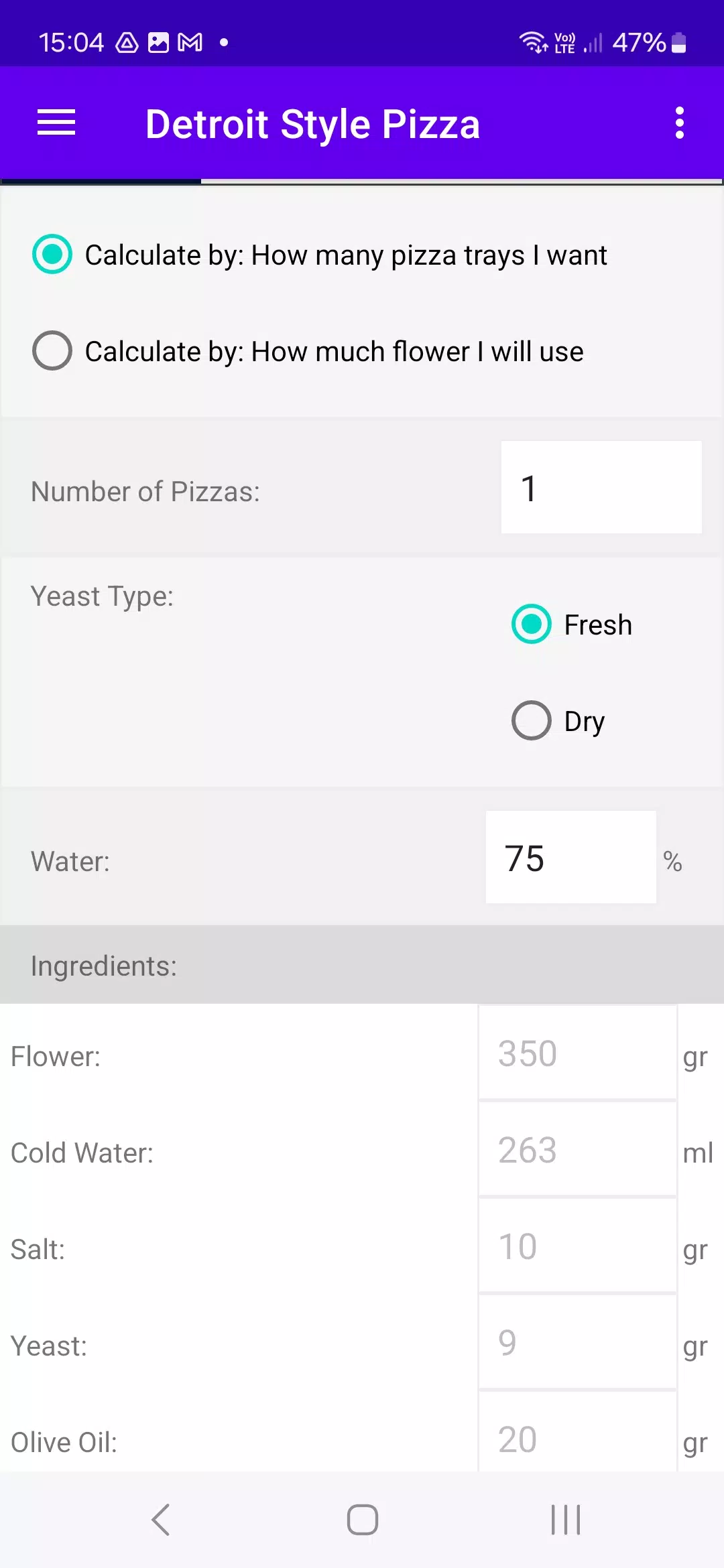724x1568 pixels.
Task: Open the hamburger drawer menu
Action: [x=56, y=123]
